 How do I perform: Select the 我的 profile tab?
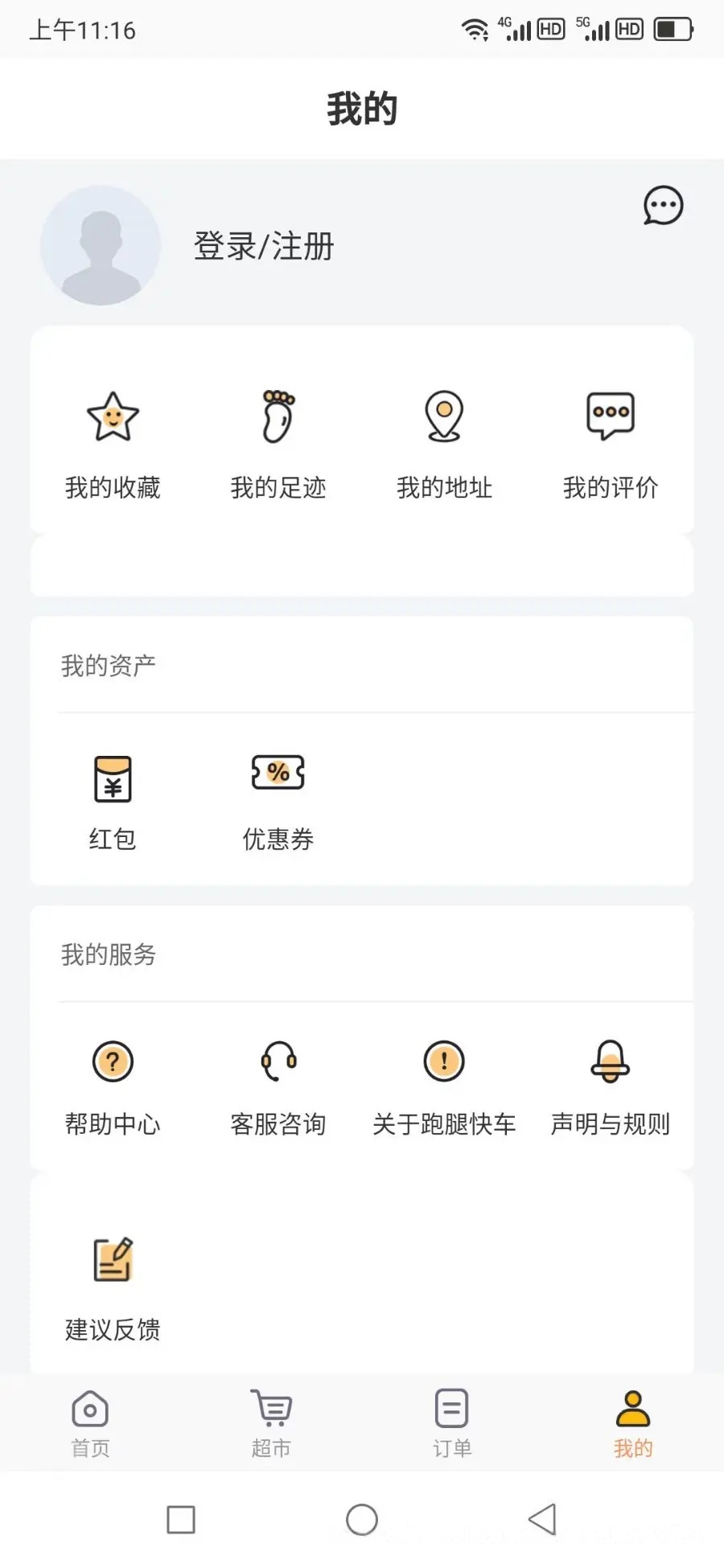[x=633, y=1423]
